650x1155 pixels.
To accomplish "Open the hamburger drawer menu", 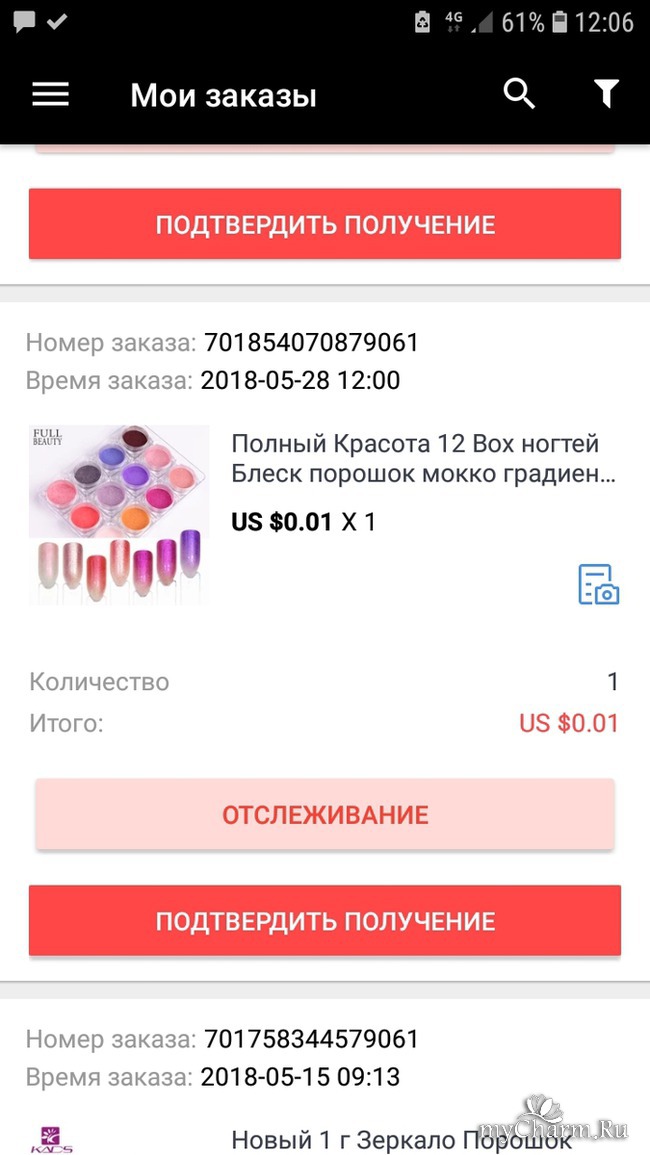I will click(x=50, y=95).
